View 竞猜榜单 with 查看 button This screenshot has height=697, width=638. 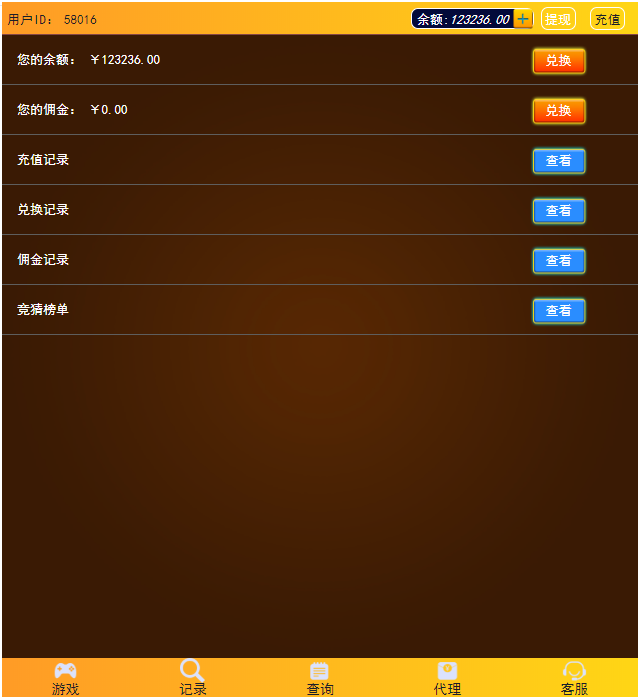pos(558,311)
